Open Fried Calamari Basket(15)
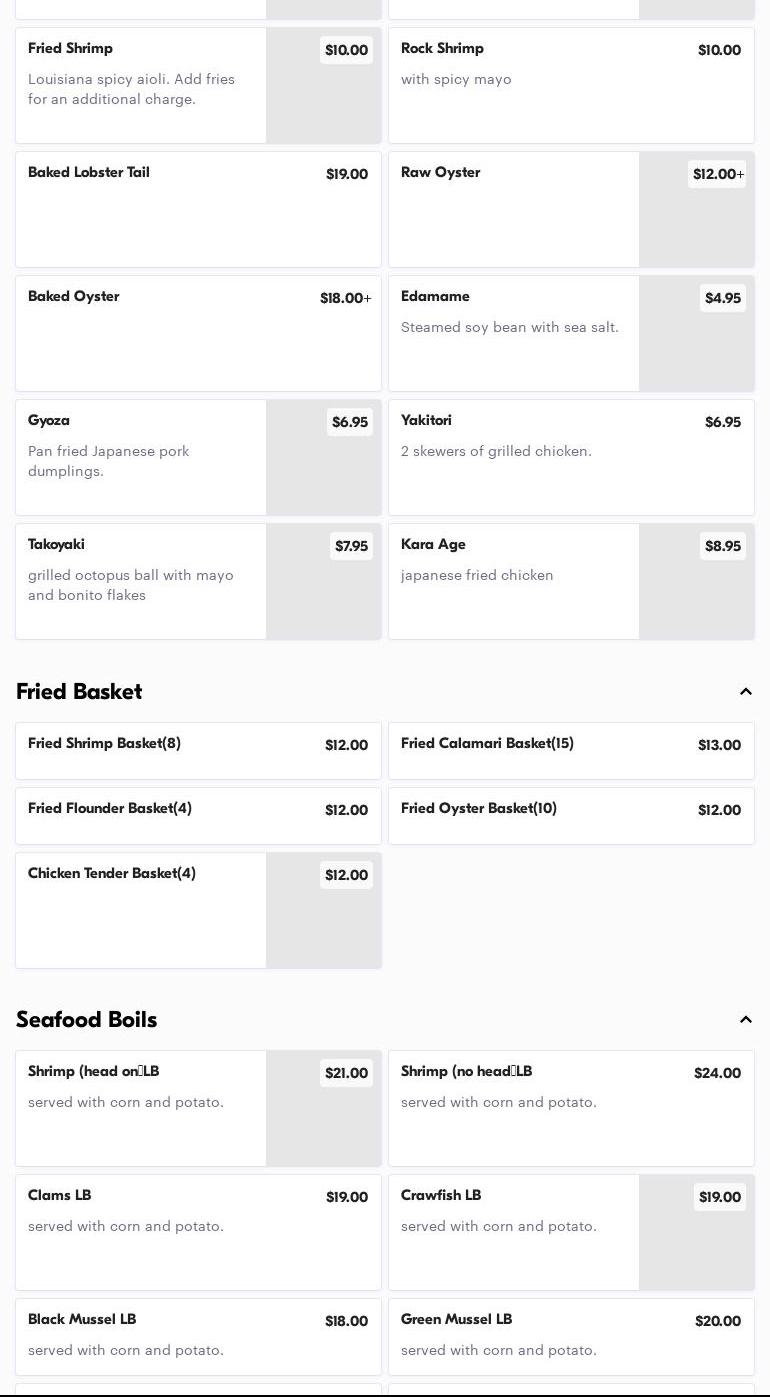Screen dimensions: 770x1397 571,751
